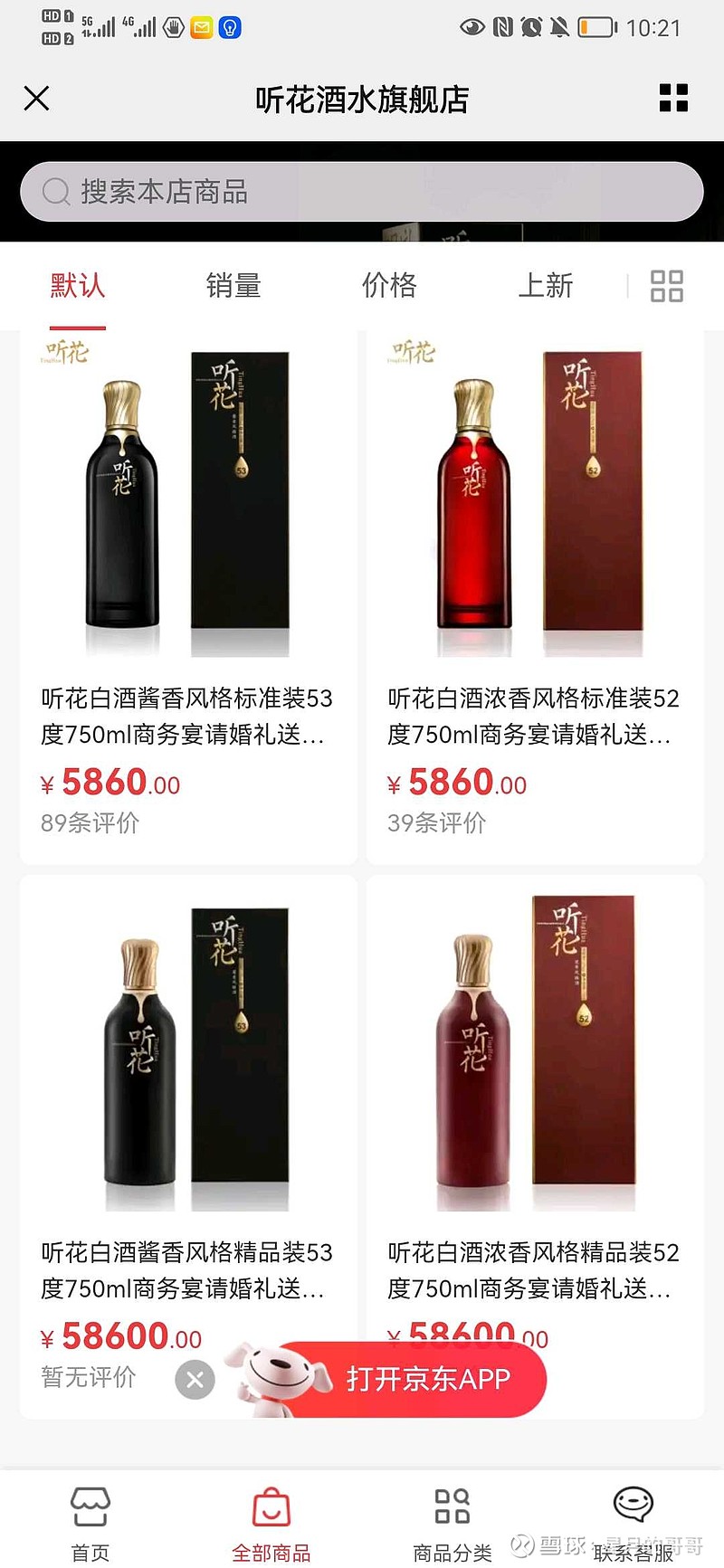Screen dimensions: 724x1568
Task: Contact 联系客服 customer service
Action: click(x=633, y=1525)
